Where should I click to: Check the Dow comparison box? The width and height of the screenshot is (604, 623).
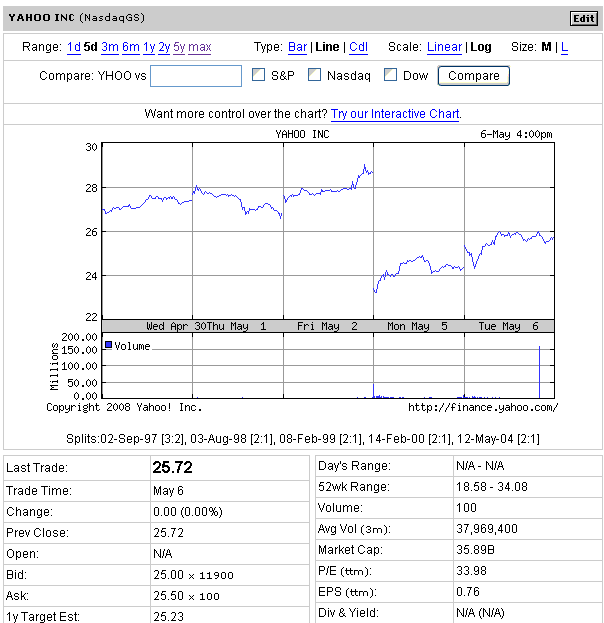[x=390, y=75]
